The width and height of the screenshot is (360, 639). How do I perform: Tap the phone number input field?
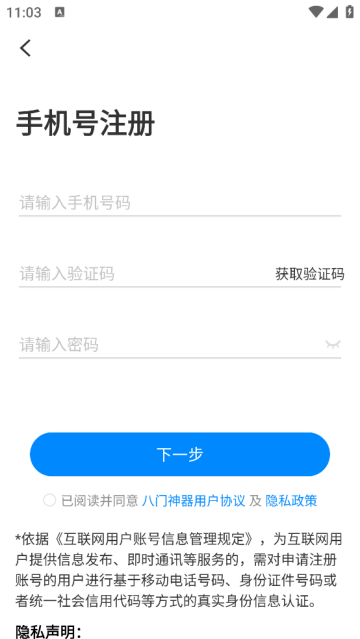(180, 203)
